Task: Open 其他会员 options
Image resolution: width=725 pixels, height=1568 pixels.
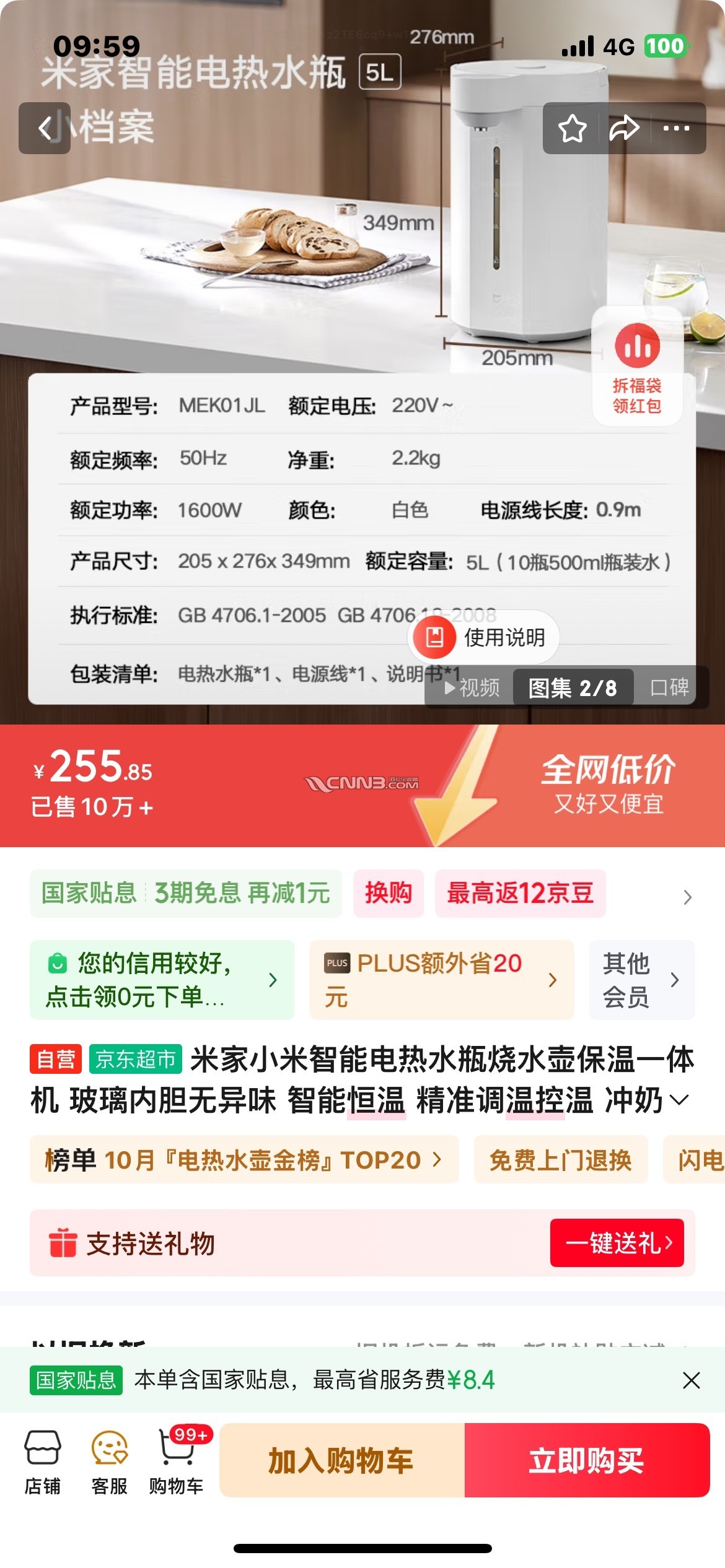Action: tap(641, 980)
